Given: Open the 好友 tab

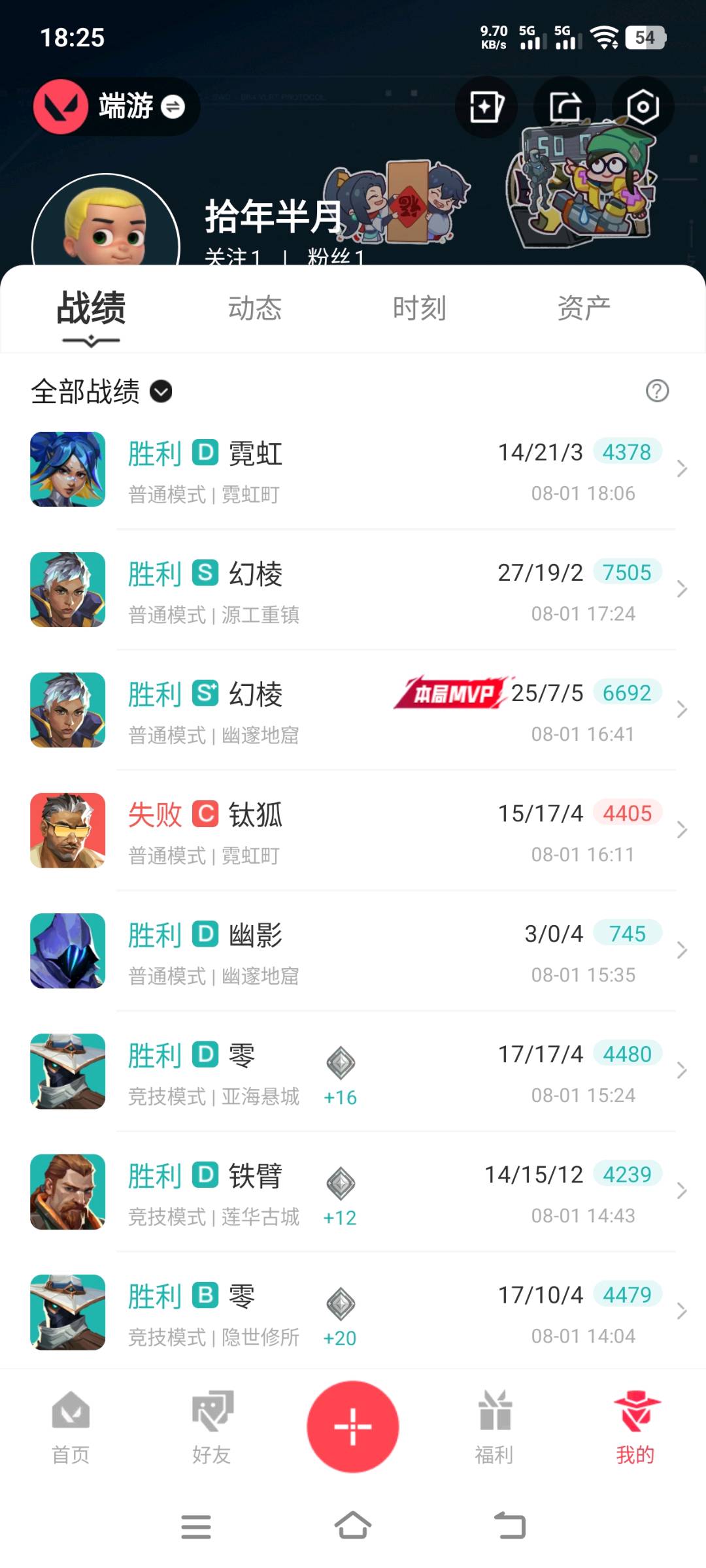Looking at the screenshot, I should [x=212, y=1428].
